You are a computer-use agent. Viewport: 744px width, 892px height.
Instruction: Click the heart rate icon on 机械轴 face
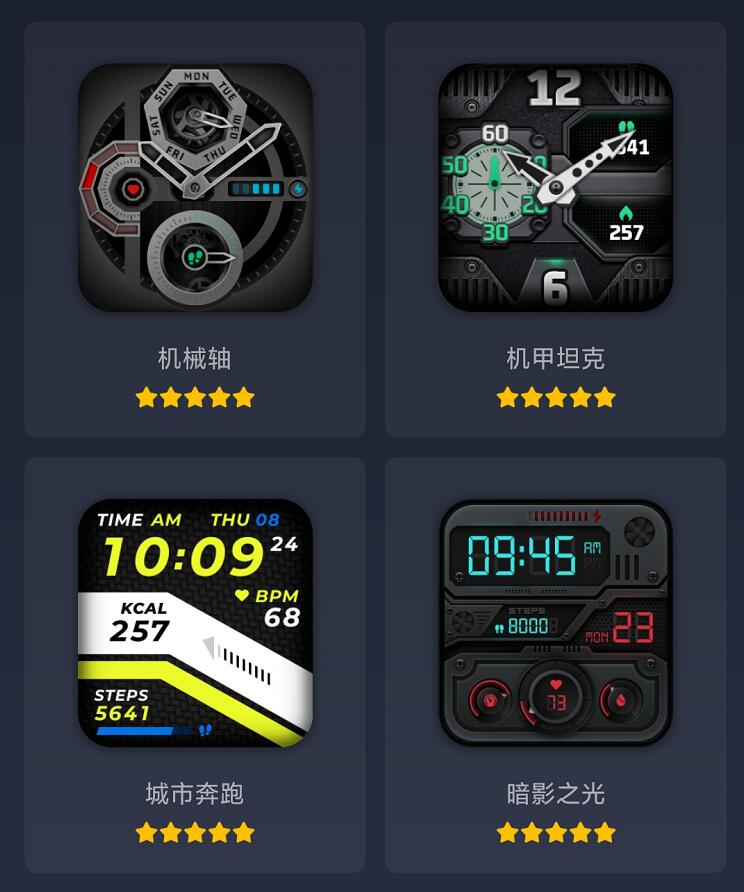[133, 188]
